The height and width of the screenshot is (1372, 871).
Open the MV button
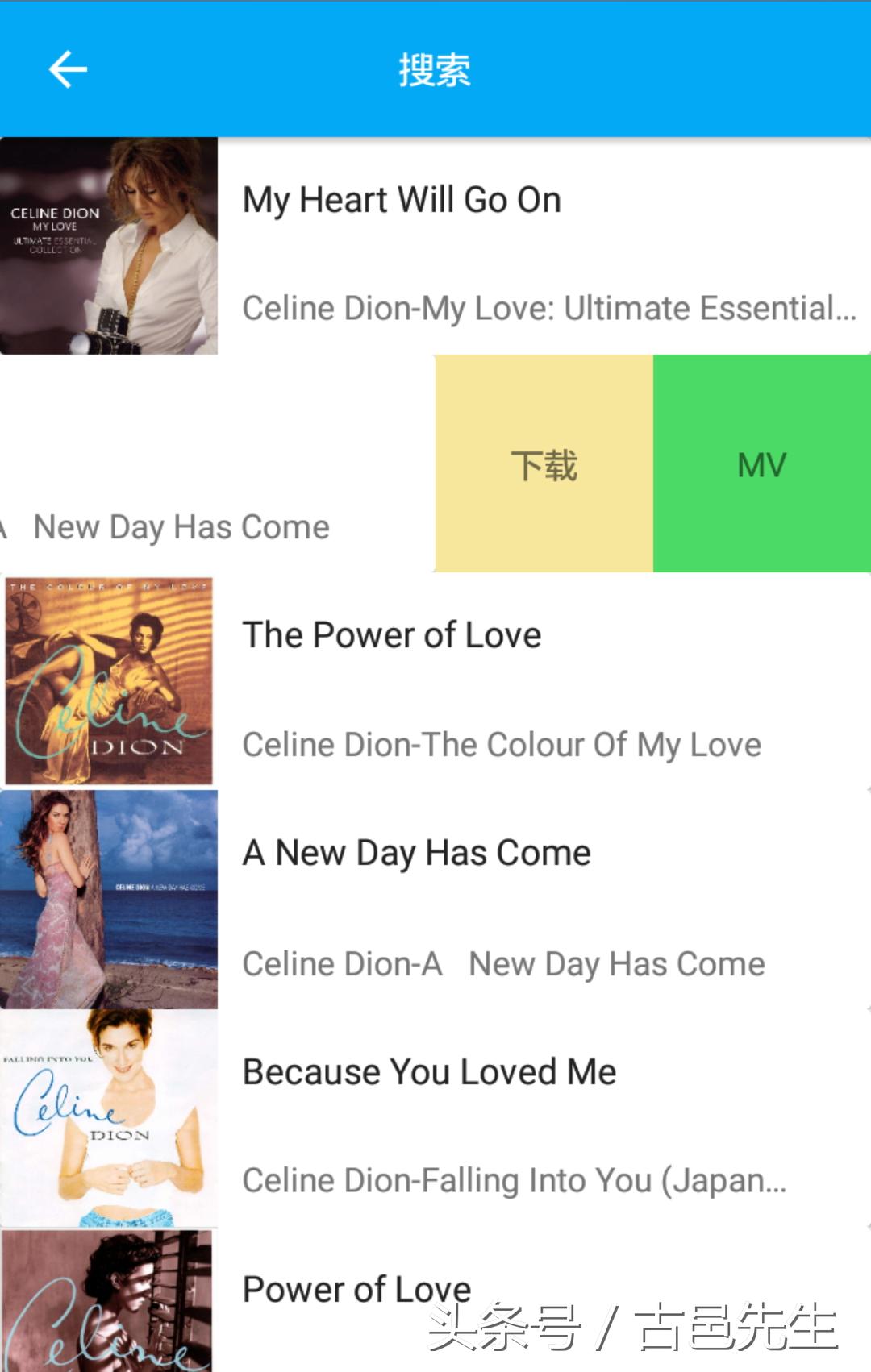click(762, 464)
